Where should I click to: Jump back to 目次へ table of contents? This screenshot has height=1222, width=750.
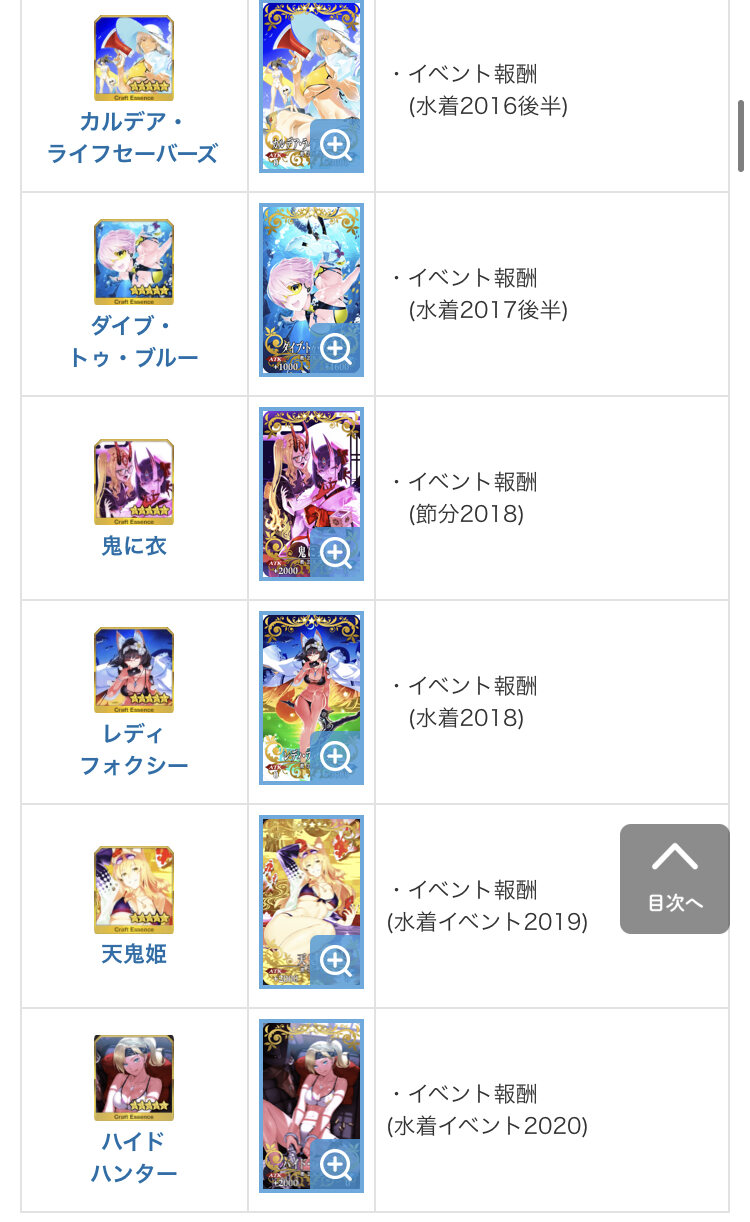click(674, 879)
